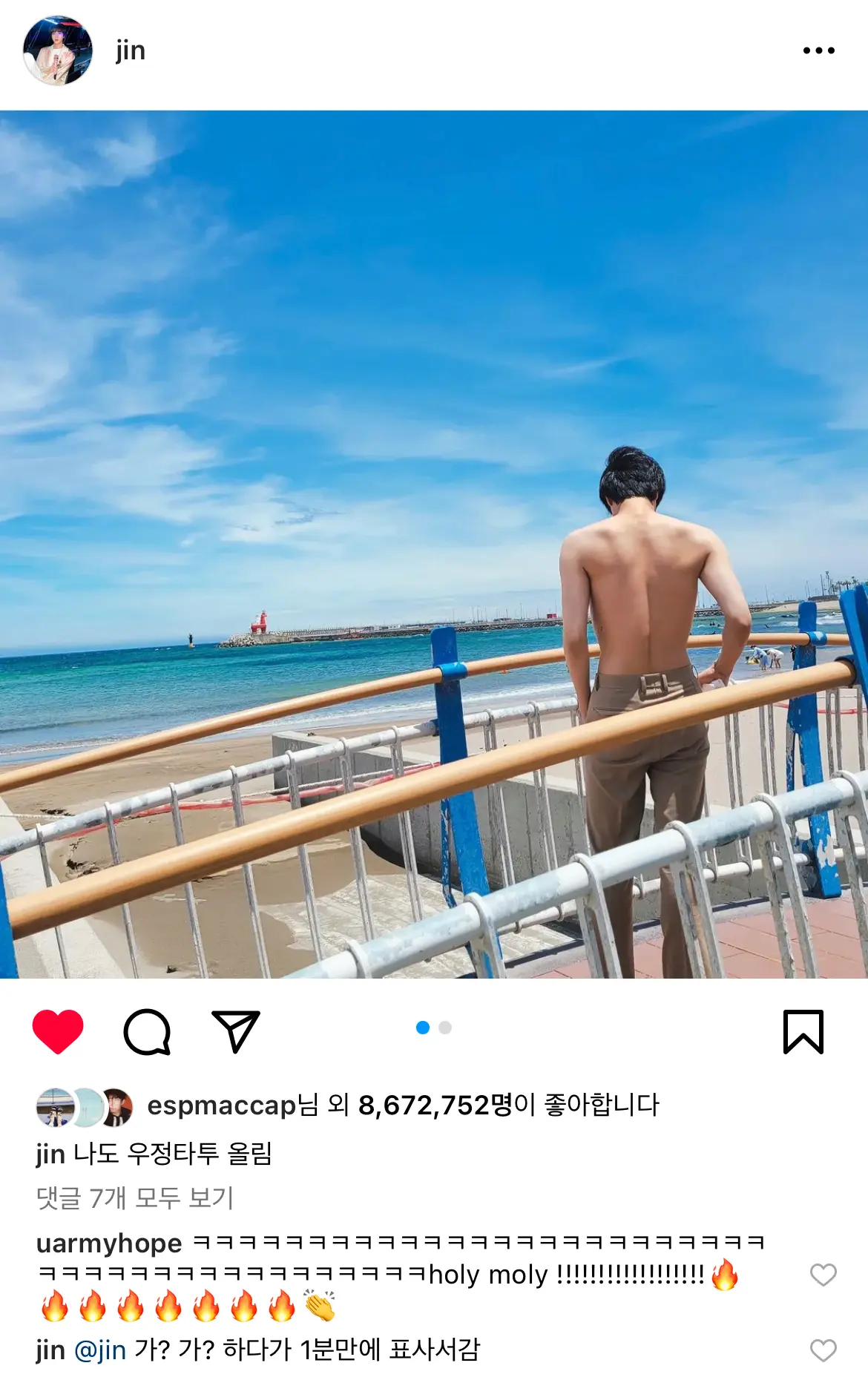Like jin's reply comment
The height and width of the screenshot is (1380, 868).
pyautogui.click(x=823, y=1350)
